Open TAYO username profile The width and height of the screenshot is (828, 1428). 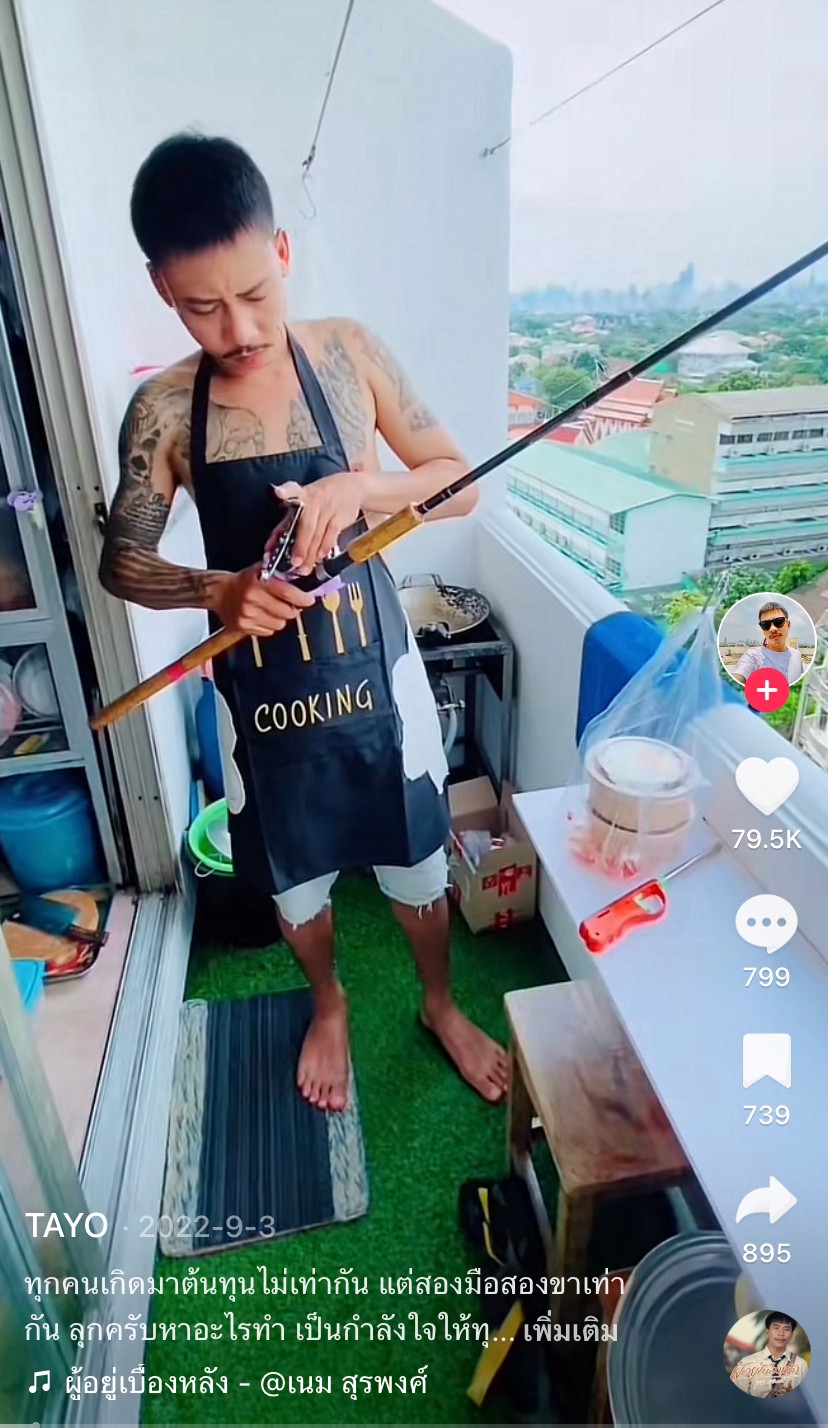point(66,1225)
